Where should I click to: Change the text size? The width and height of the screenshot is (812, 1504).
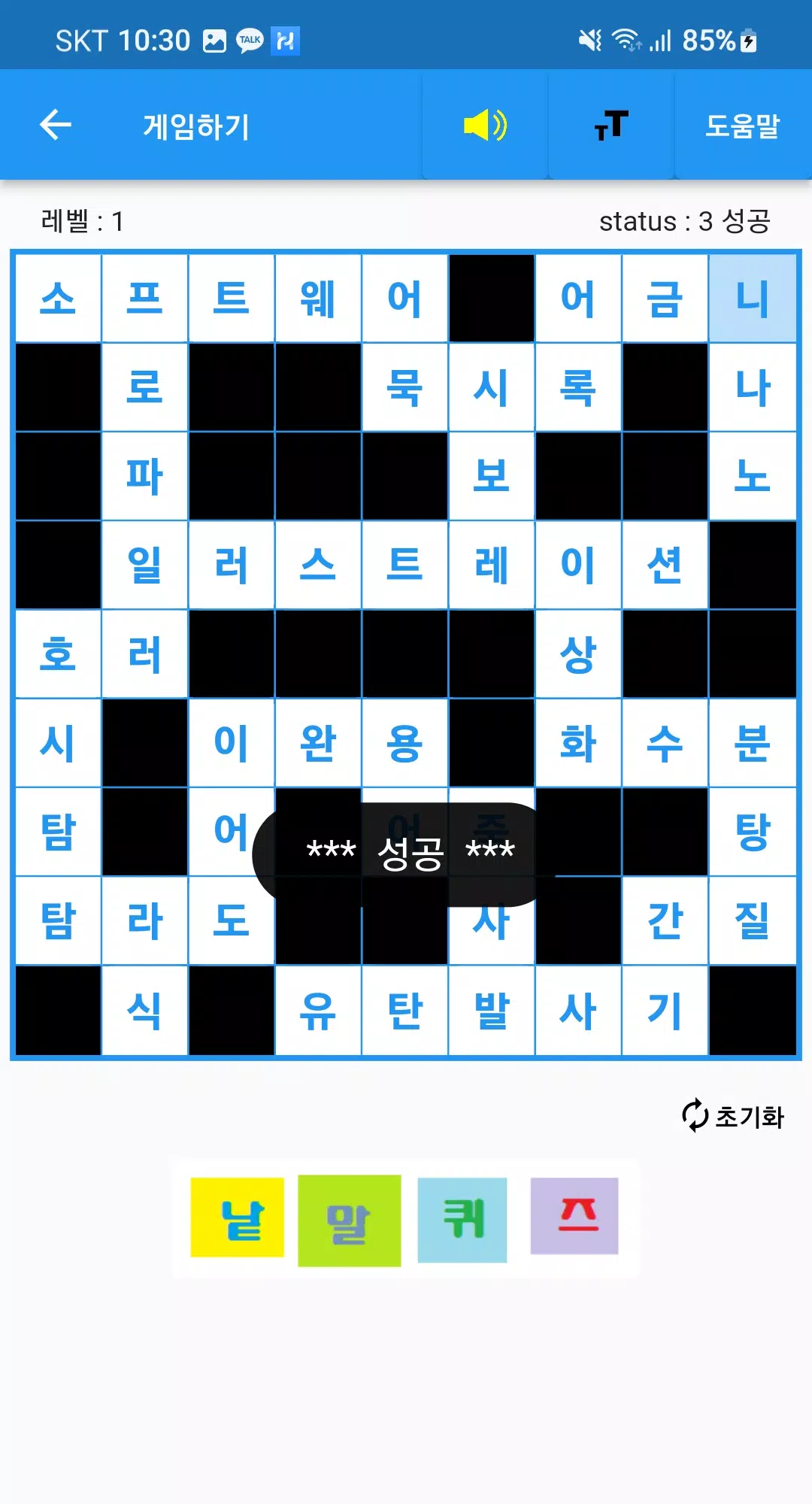pos(611,125)
